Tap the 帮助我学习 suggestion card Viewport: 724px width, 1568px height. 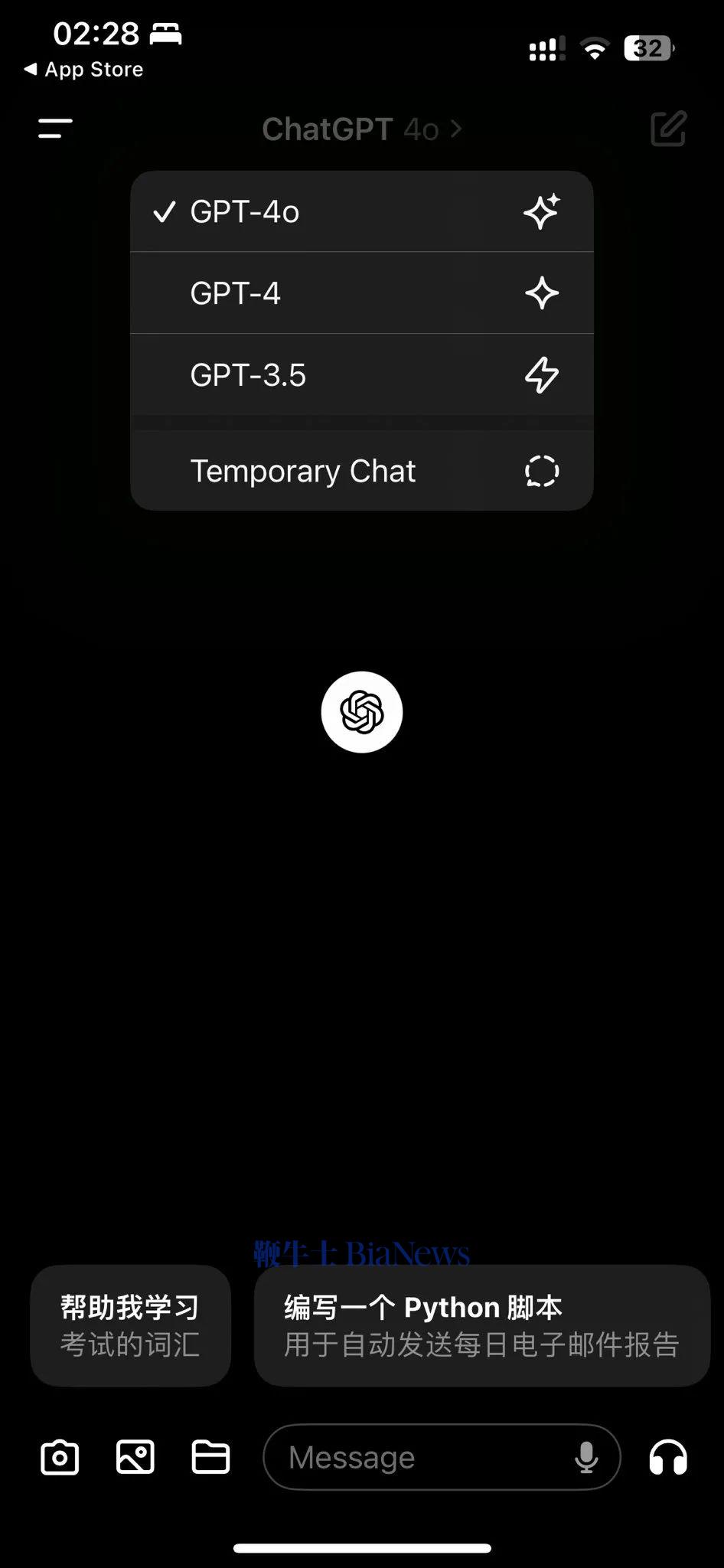(x=130, y=1325)
